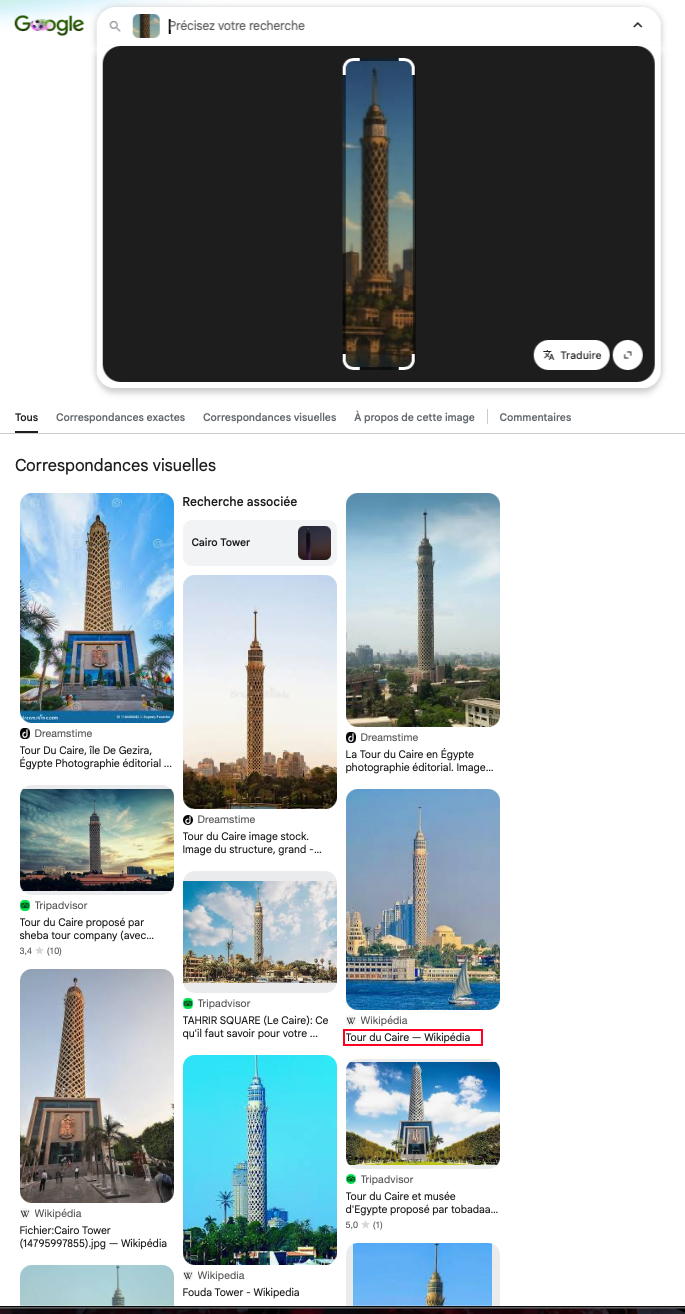Open the Cairo Tower related search chip

pyautogui.click(x=259, y=542)
